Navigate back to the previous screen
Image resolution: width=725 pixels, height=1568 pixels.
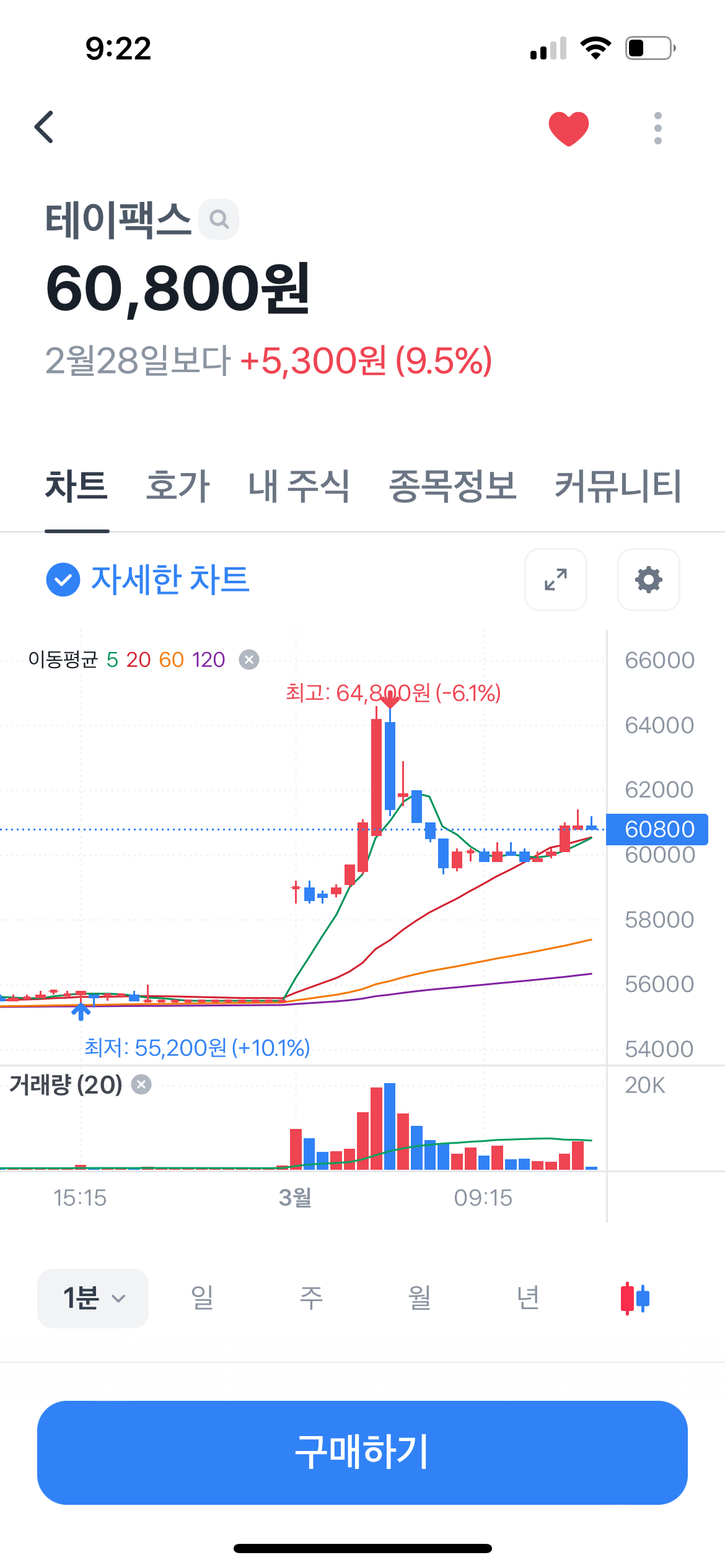coord(43,128)
